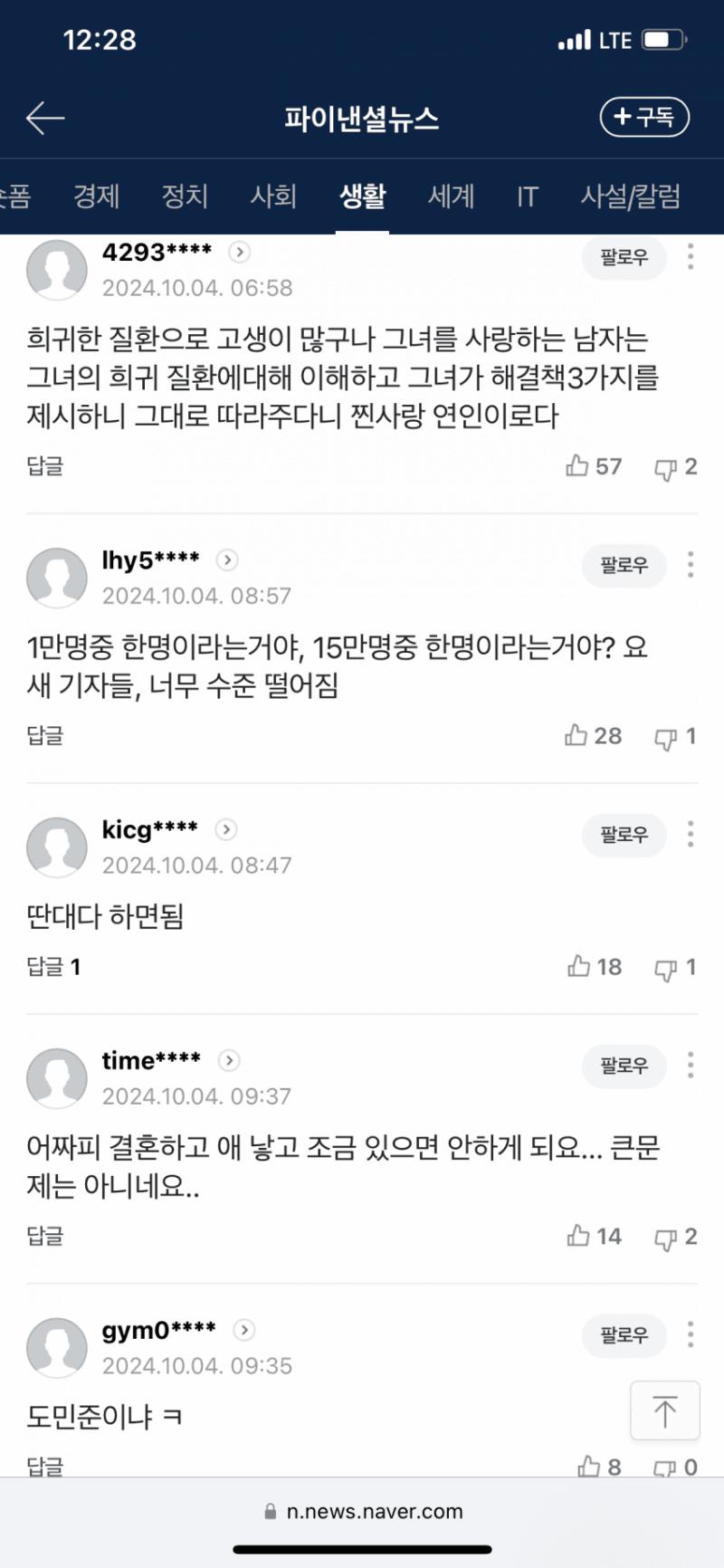724x1568 pixels.
Task: Switch to the 경제 tab
Action: (96, 196)
